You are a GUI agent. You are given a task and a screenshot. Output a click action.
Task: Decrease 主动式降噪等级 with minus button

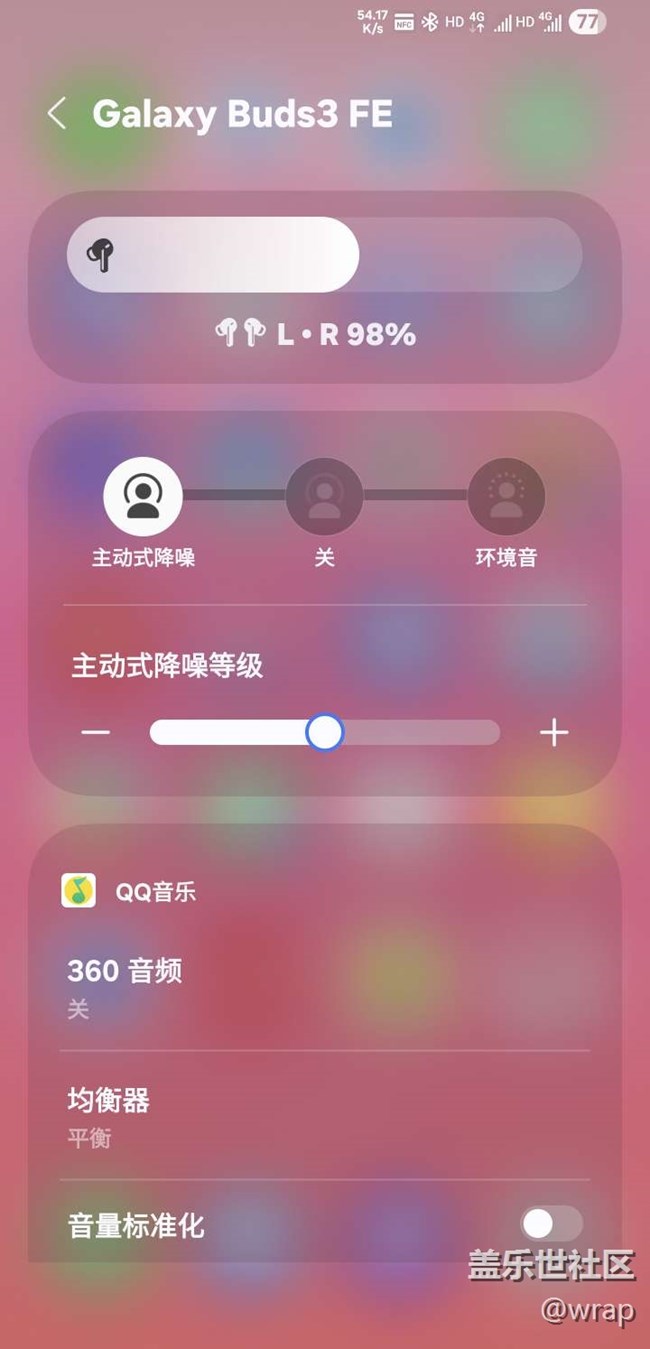[x=96, y=733]
